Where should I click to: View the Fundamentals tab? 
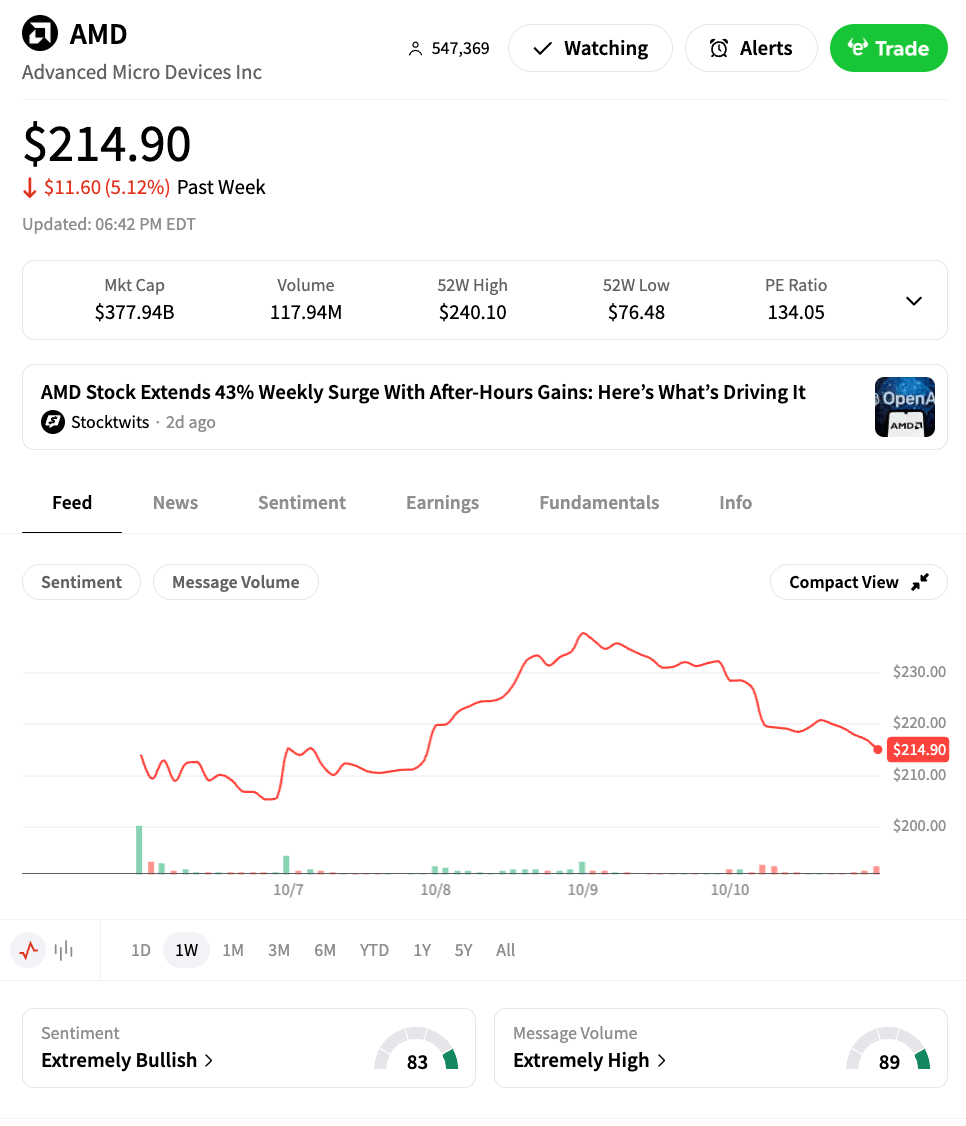click(599, 503)
